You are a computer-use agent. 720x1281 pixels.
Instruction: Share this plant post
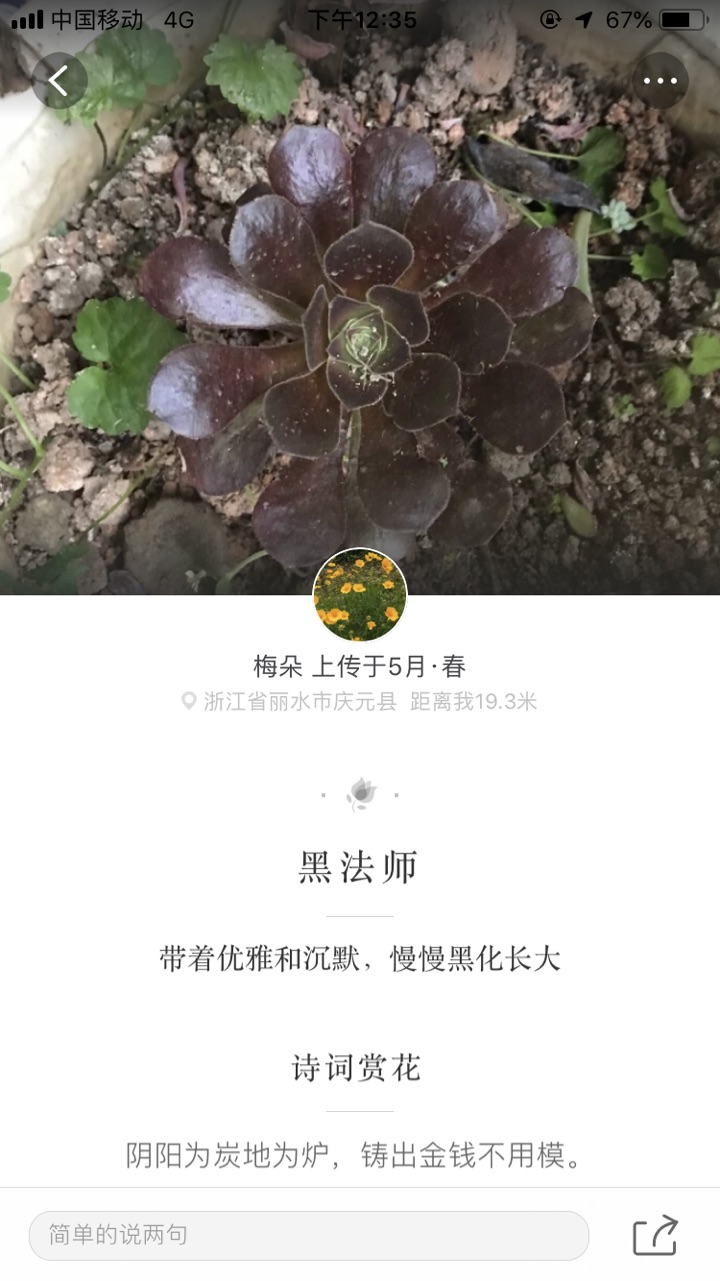point(656,1236)
